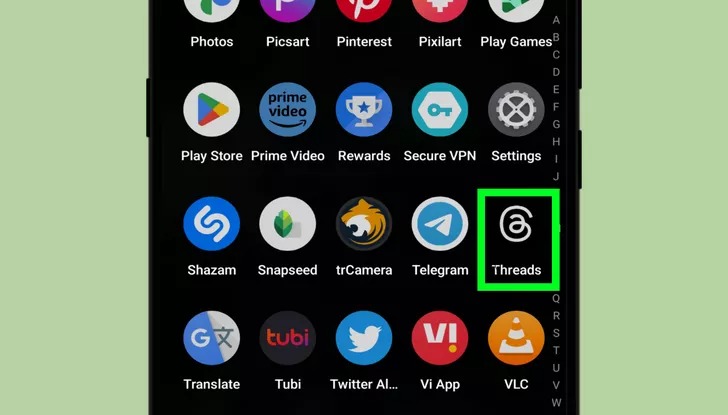Open VLC media player
The height and width of the screenshot is (415, 728).
pos(516,339)
